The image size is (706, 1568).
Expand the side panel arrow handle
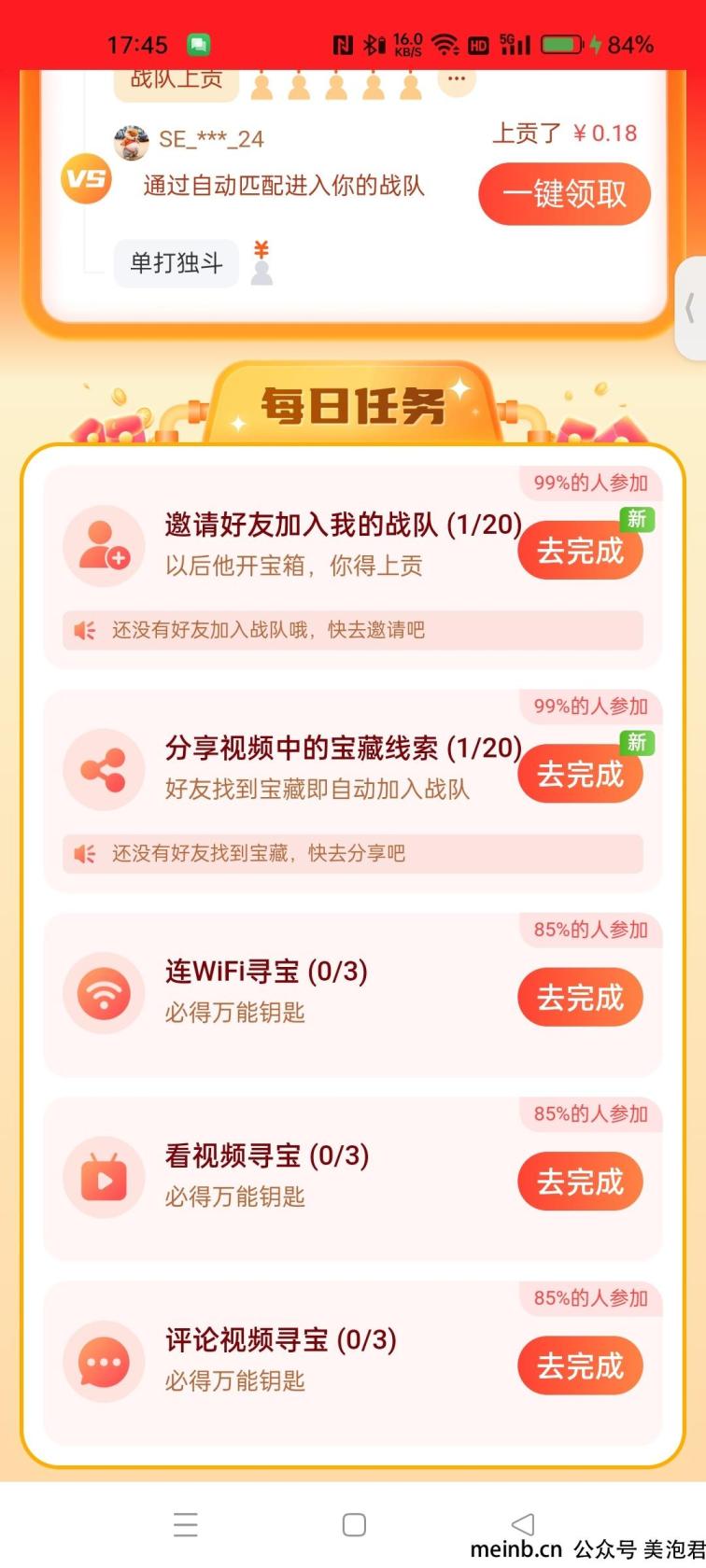(x=691, y=308)
